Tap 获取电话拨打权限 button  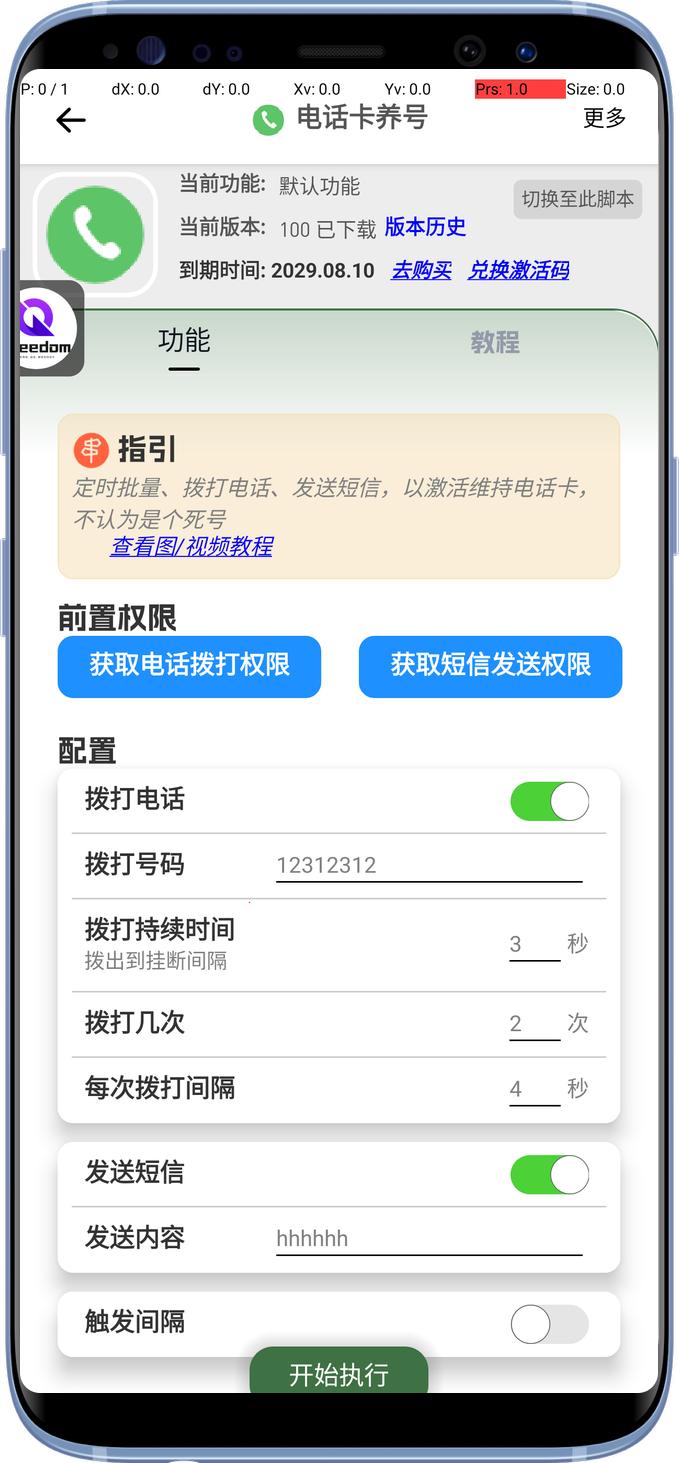[189, 666]
